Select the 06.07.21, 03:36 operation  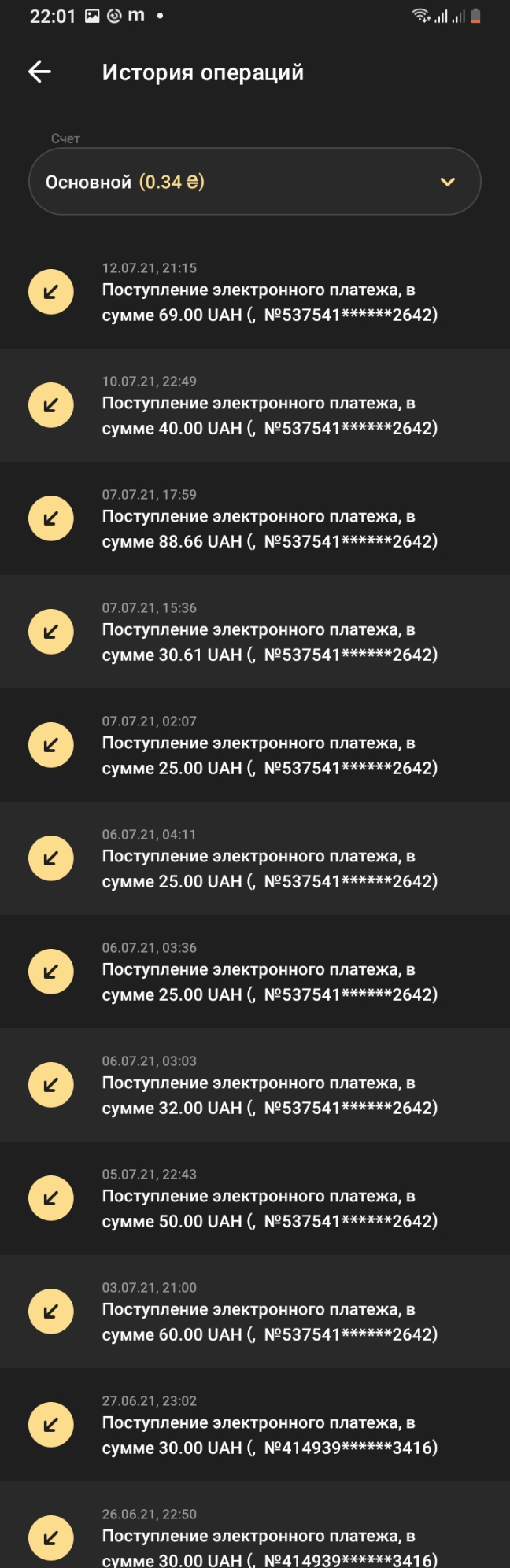pos(255,972)
